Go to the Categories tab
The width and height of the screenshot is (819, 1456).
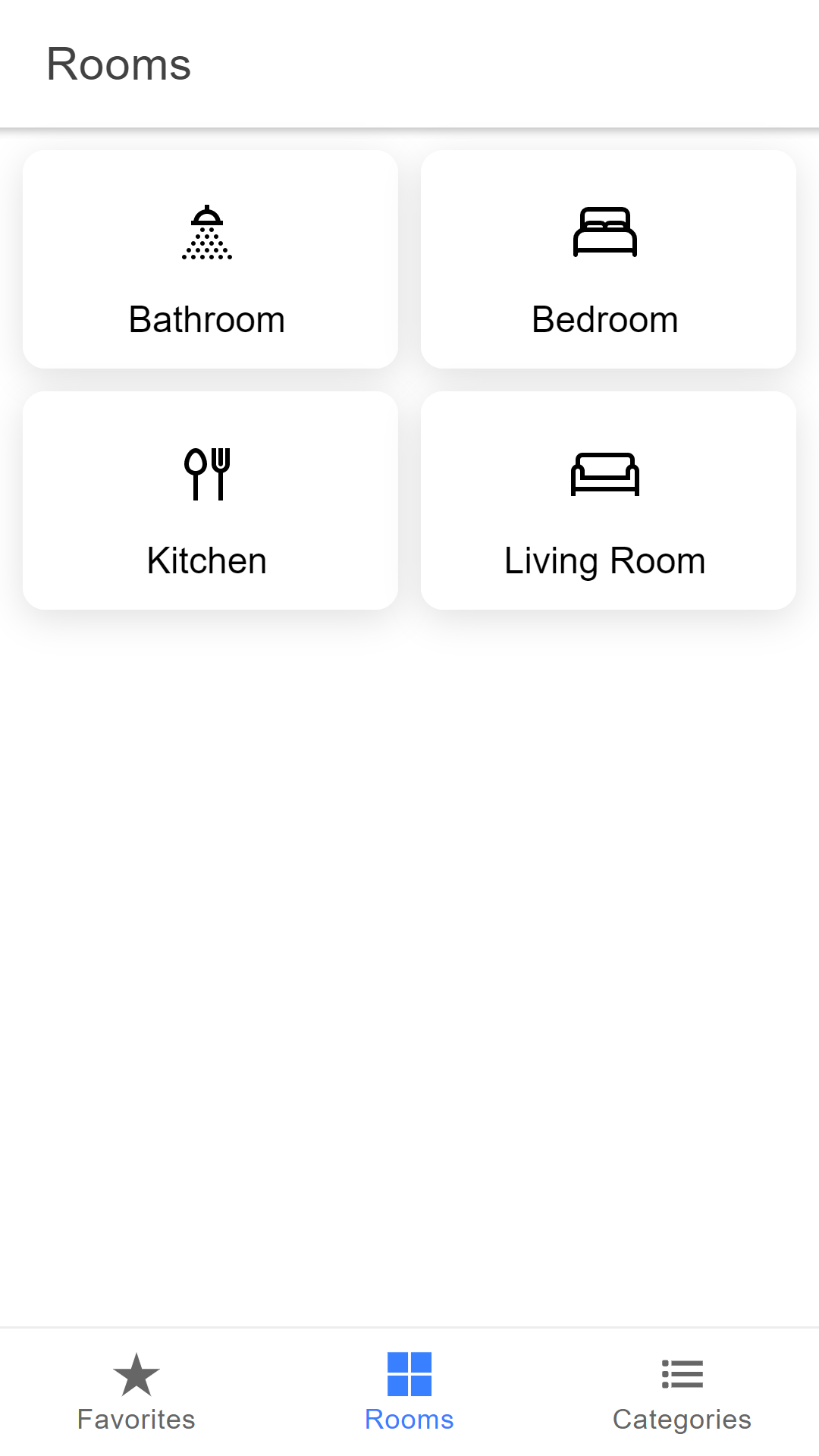click(x=682, y=1392)
